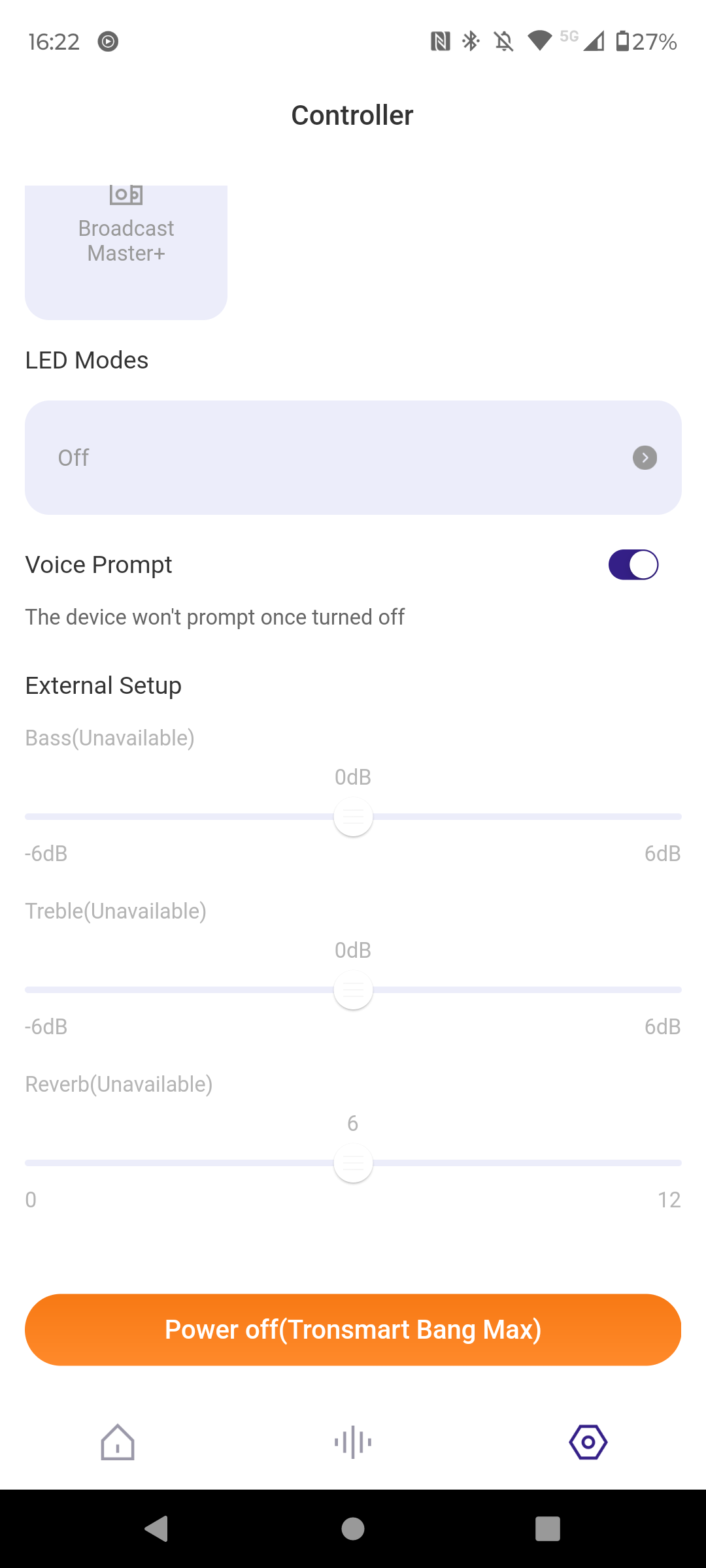Tap the Treble slider handle

[353, 990]
